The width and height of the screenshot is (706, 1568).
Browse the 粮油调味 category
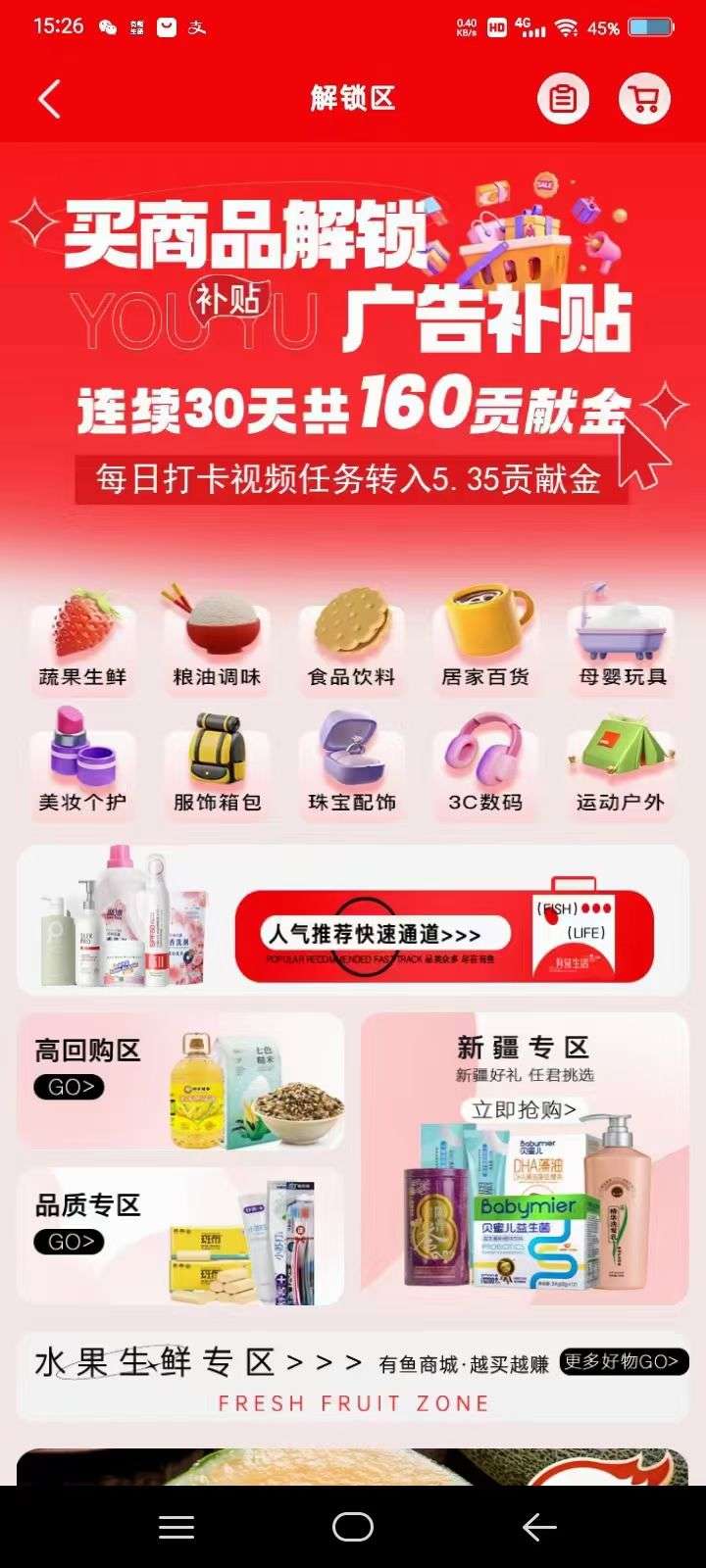[x=217, y=637]
